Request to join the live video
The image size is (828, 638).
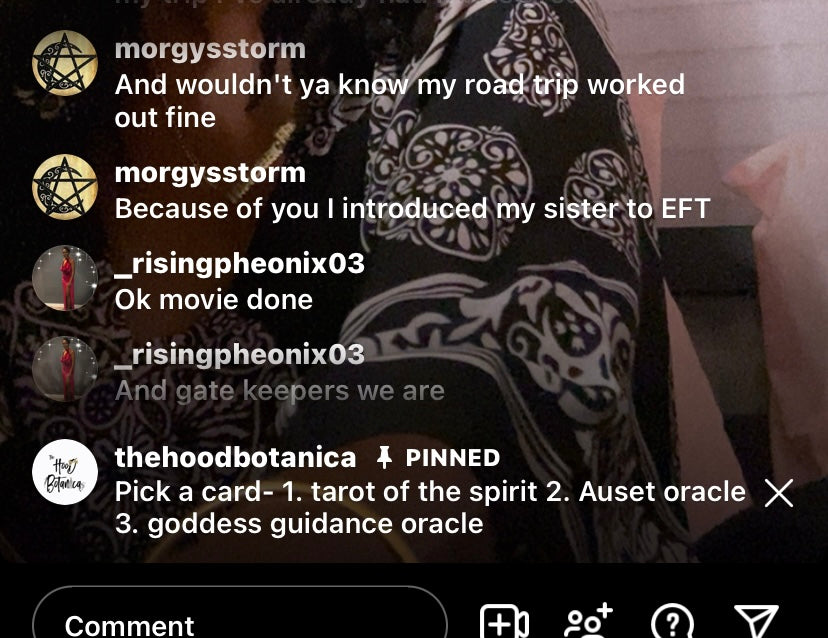click(505, 622)
